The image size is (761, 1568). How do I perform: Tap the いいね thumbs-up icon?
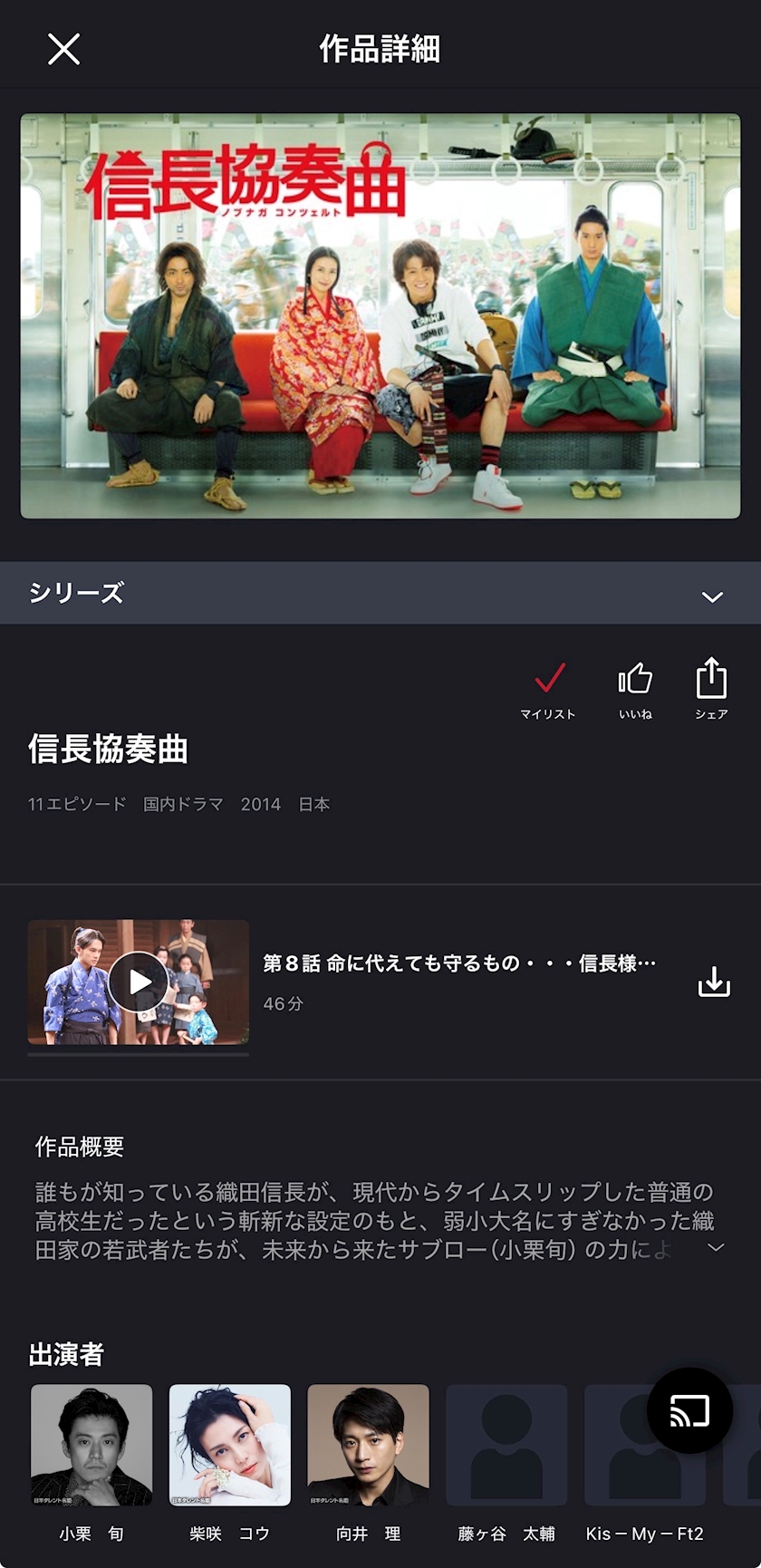pyautogui.click(x=635, y=691)
